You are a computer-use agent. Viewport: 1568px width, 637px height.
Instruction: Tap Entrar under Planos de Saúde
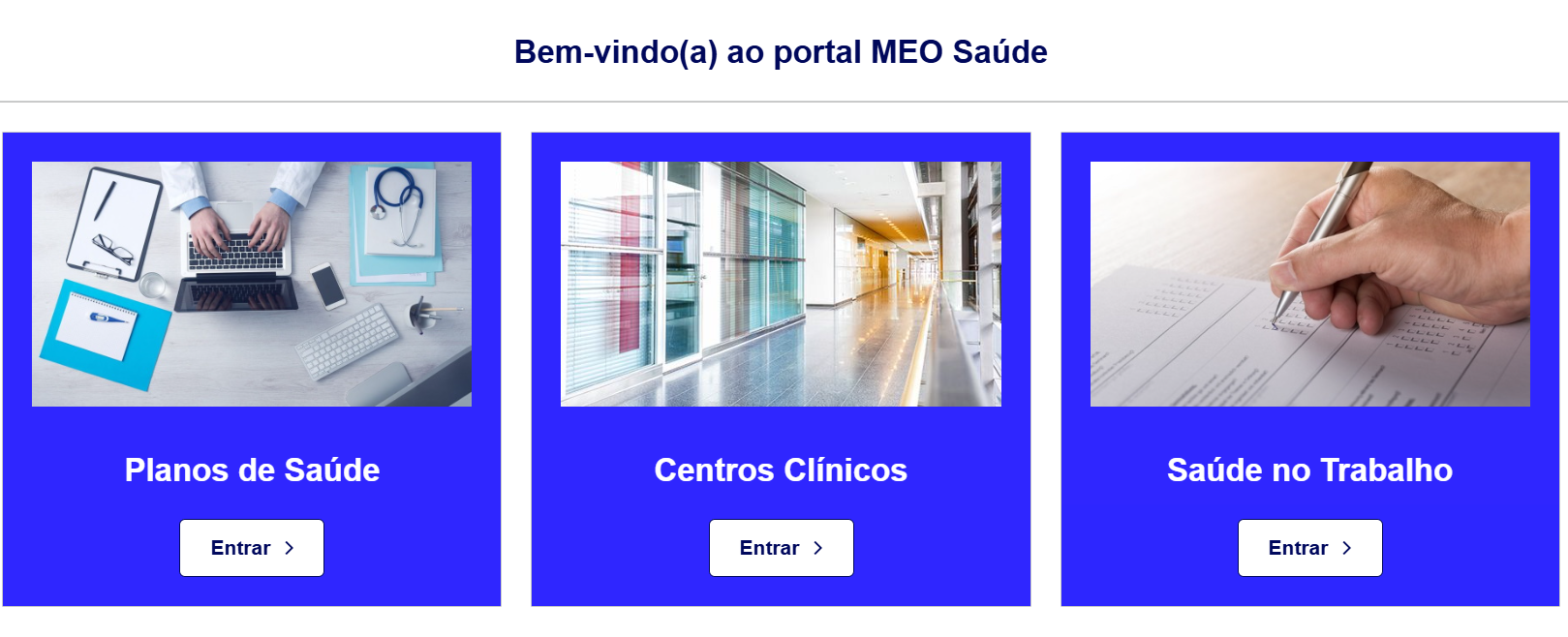pos(252,548)
